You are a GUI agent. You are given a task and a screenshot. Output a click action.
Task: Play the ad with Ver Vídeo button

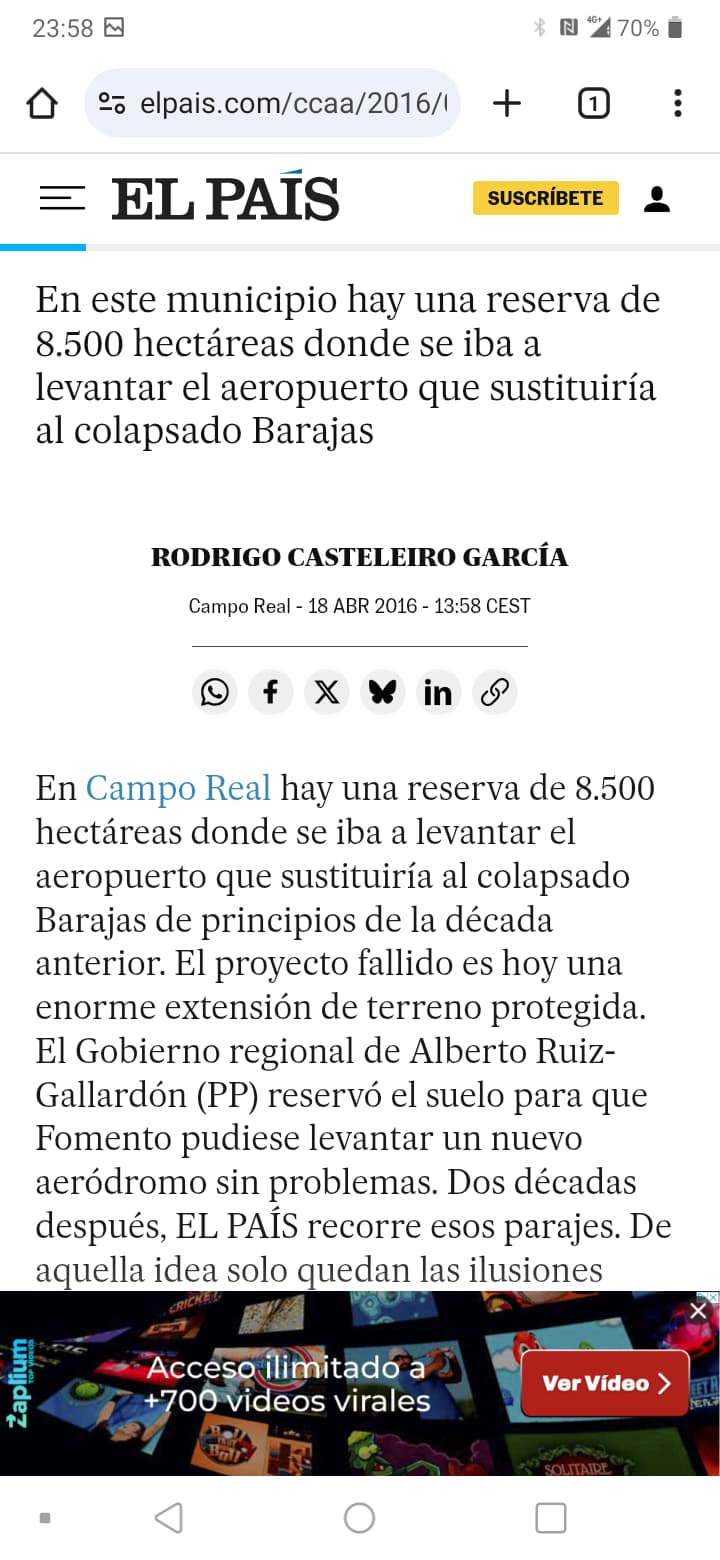(604, 1383)
